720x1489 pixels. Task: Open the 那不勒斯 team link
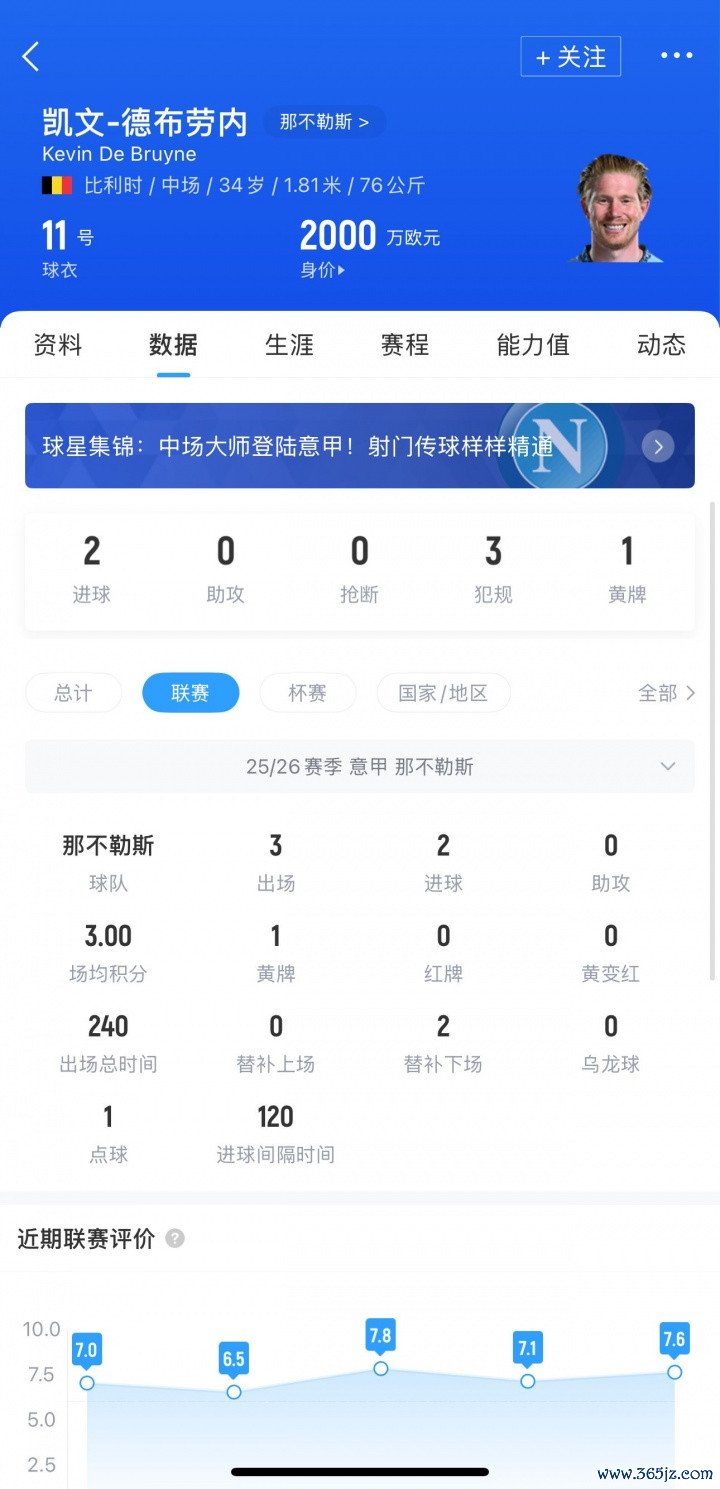(324, 122)
